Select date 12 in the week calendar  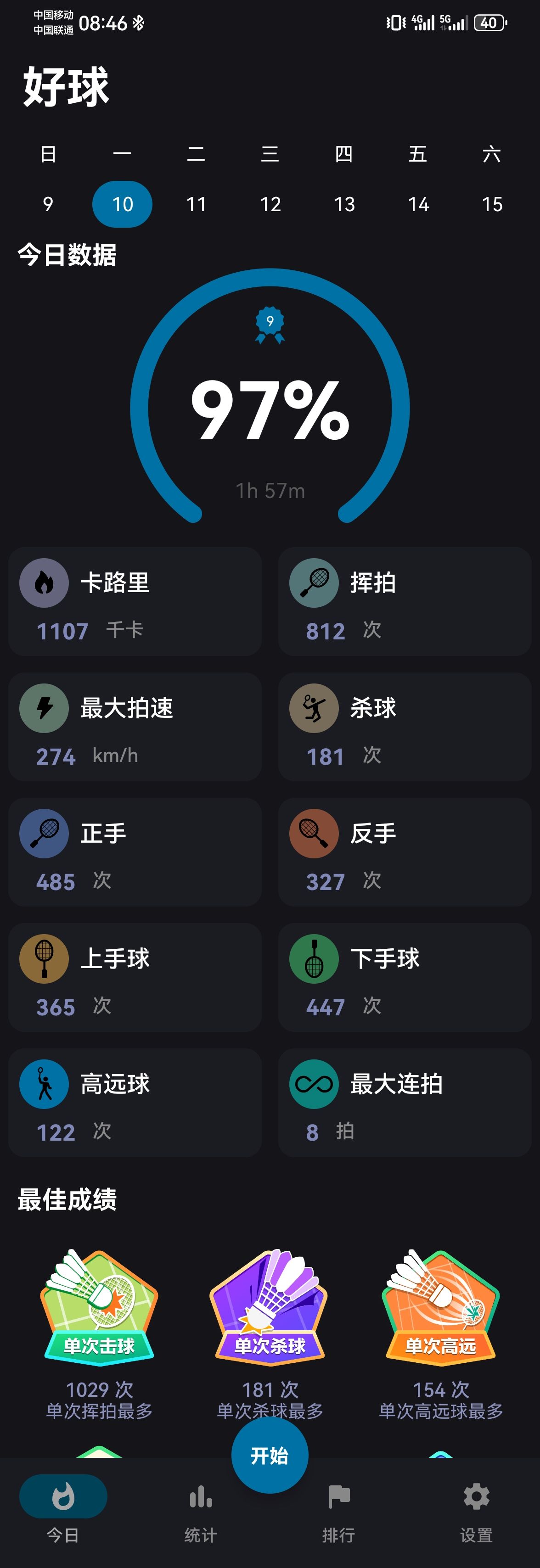[270, 204]
